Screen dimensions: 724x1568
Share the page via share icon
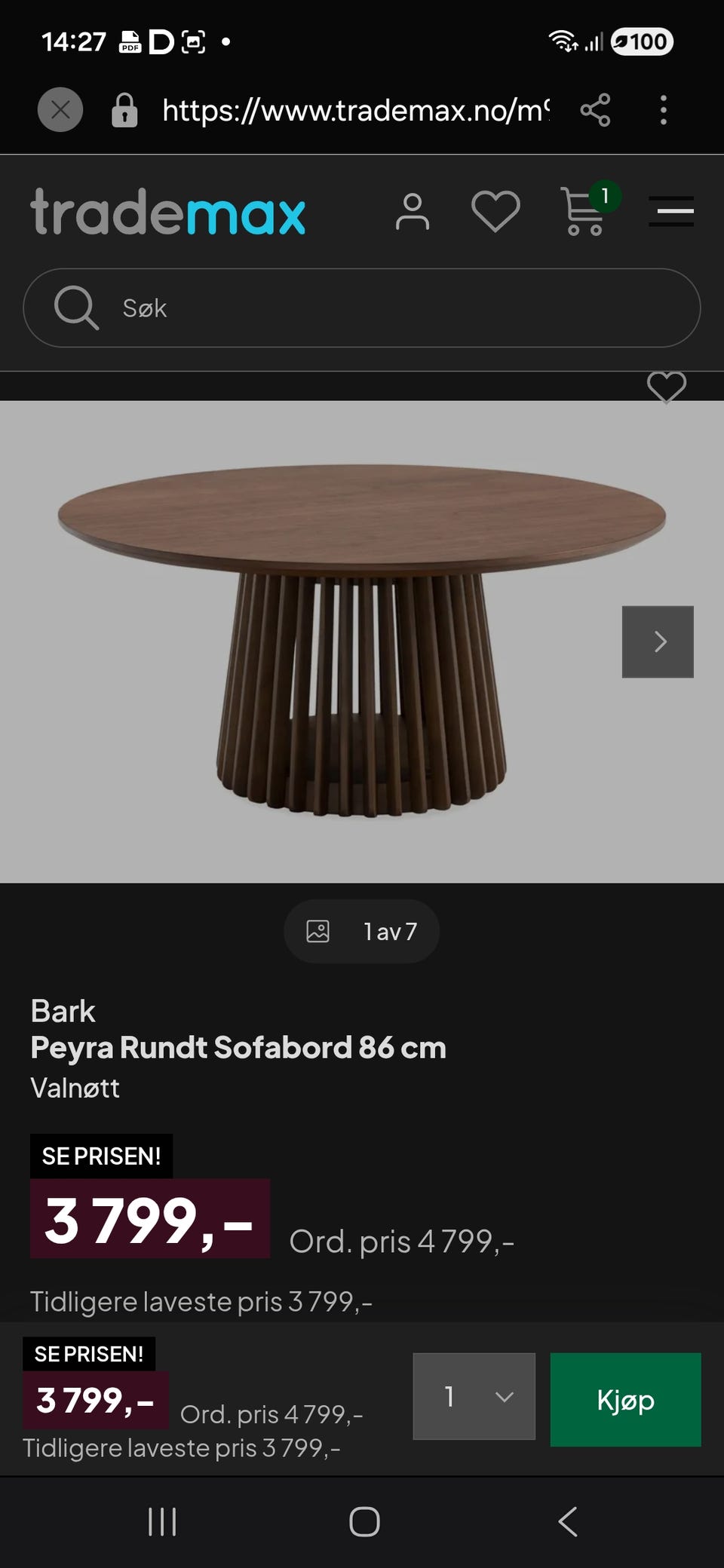tap(595, 110)
